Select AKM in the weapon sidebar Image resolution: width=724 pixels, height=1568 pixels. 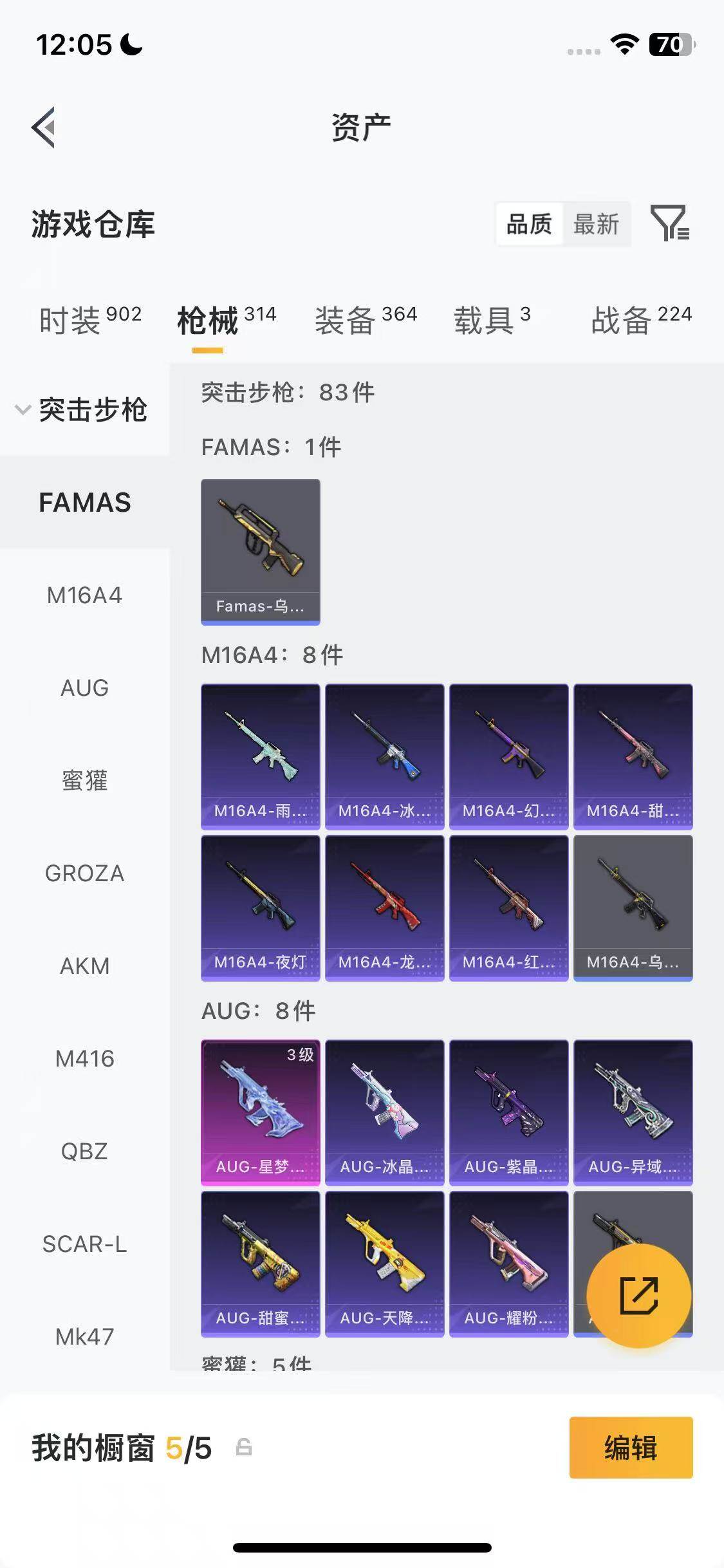pyautogui.click(x=84, y=966)
